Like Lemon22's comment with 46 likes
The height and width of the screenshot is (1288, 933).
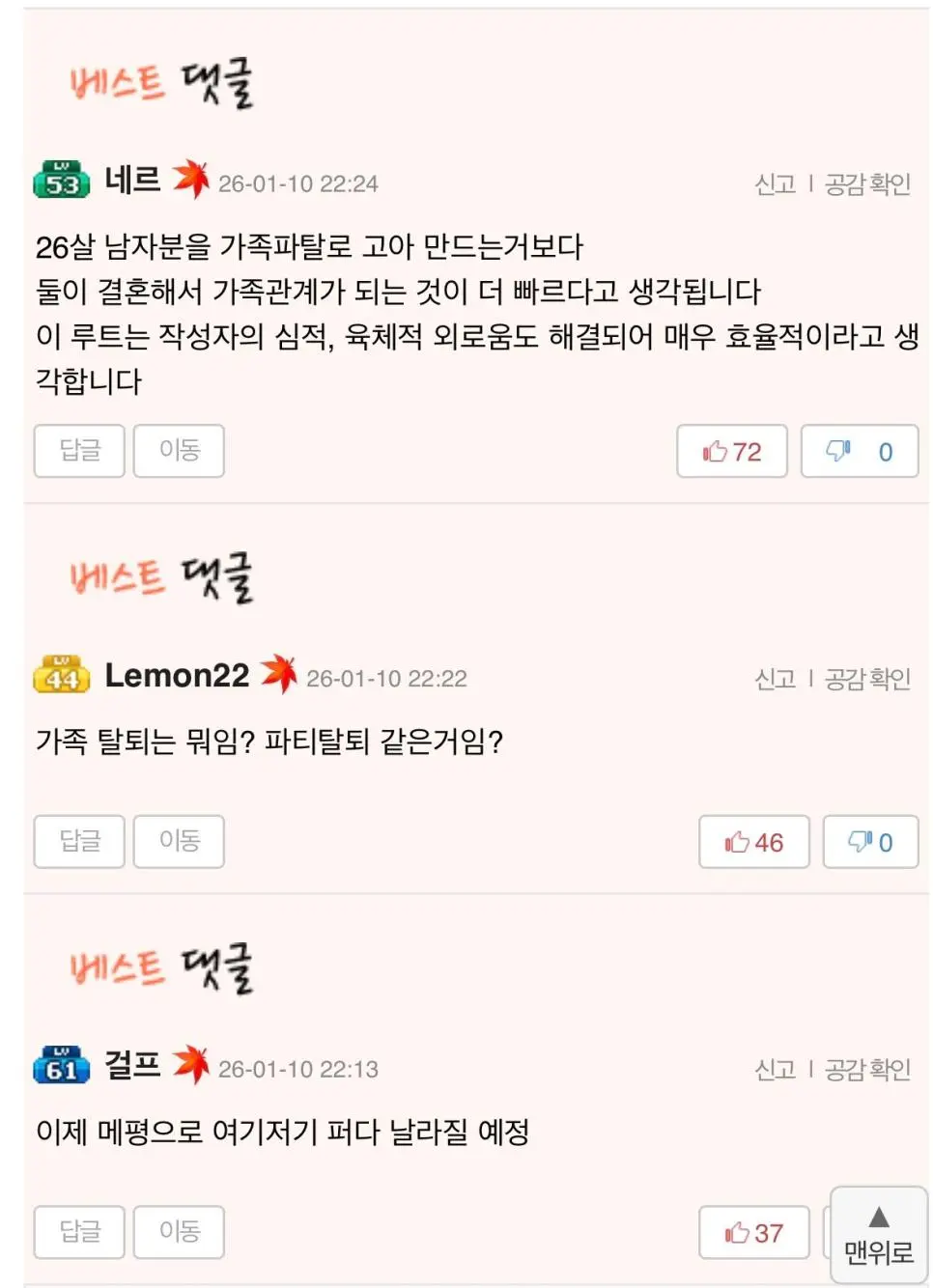pyautogui.click(x=753, y=843)
